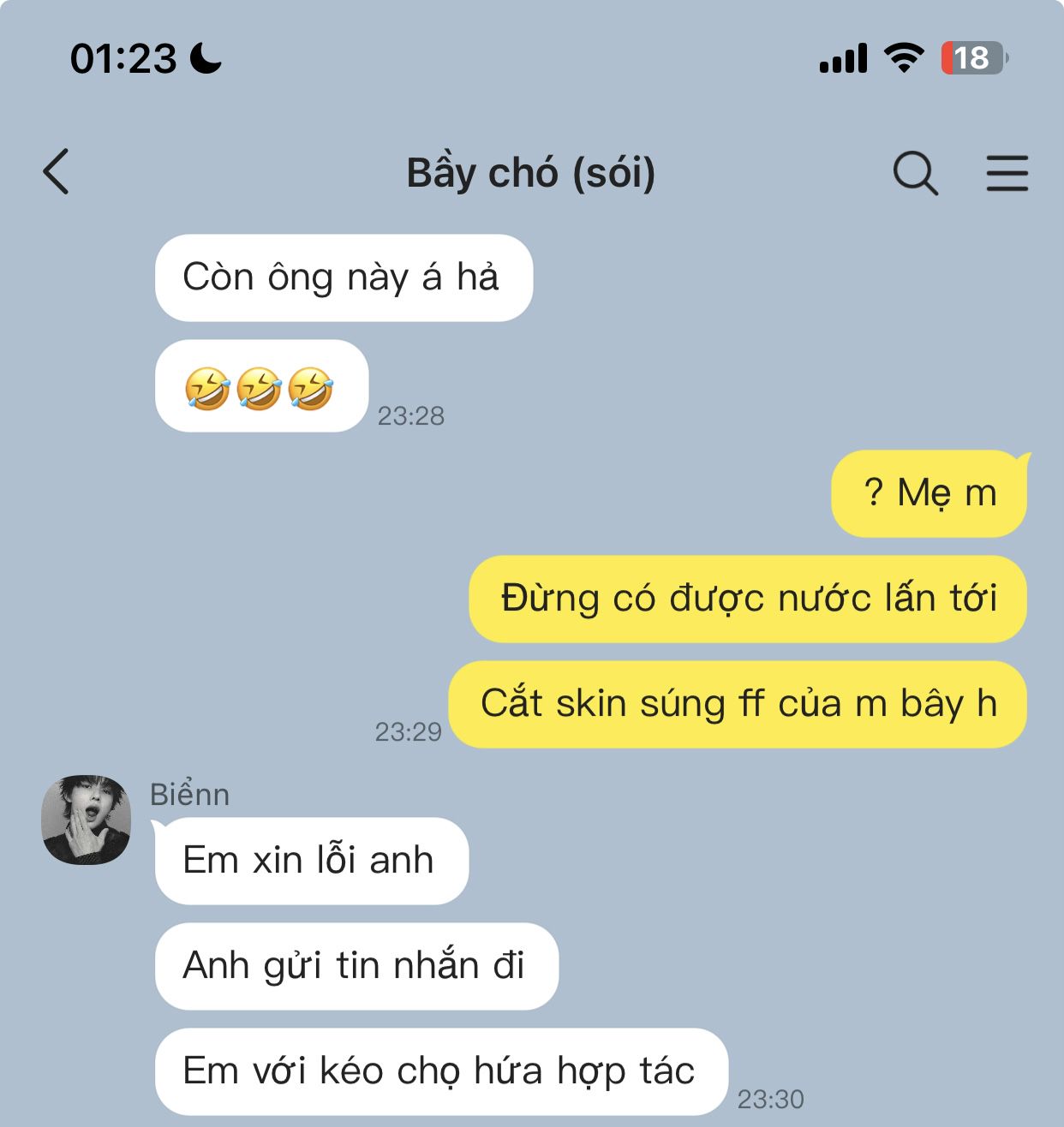Open Biểnn's profile picture
The width and height of the screenshot is (1064, 1127).
tap(87, 820)
